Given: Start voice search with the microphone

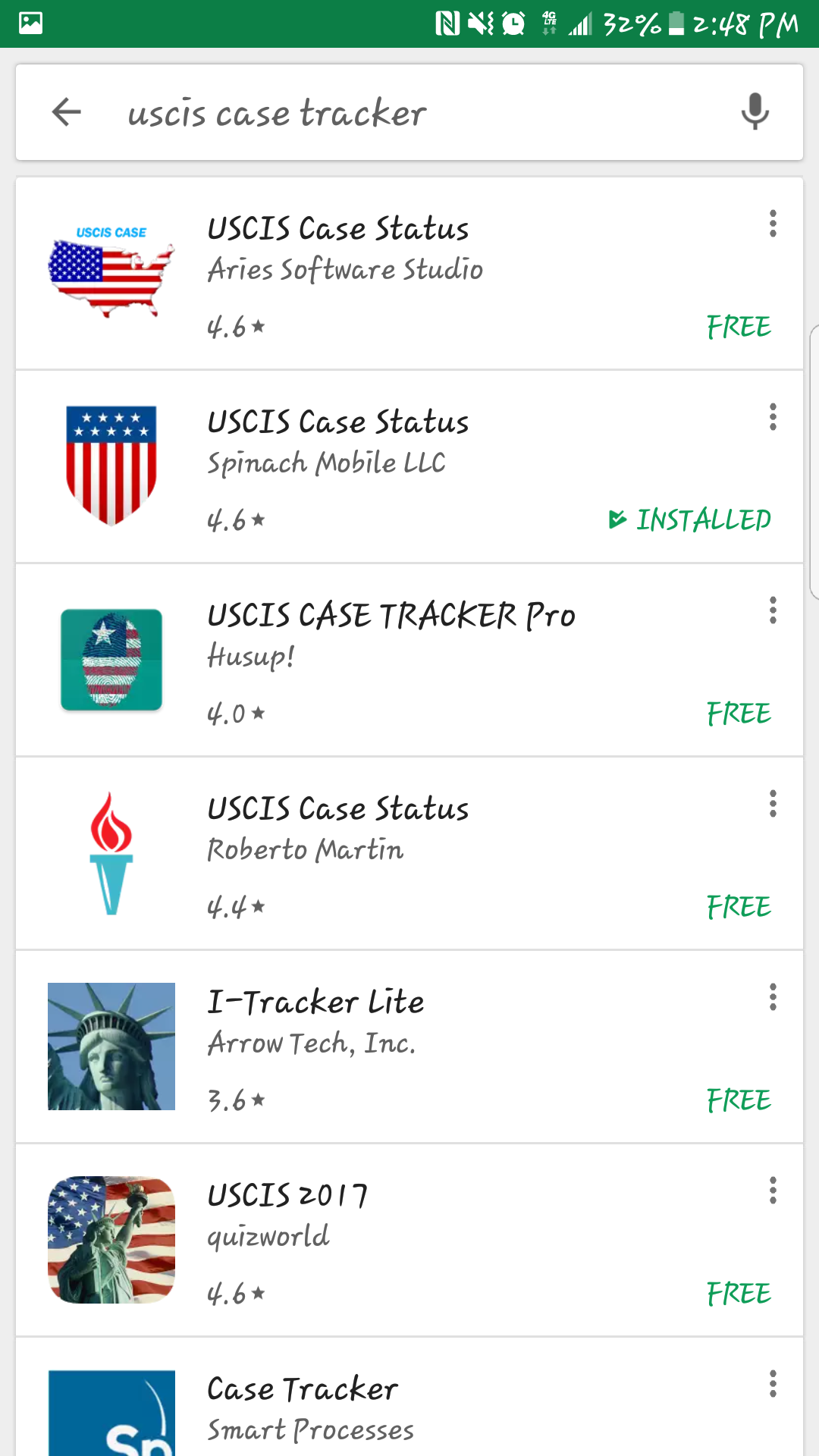Looking at the screenshot, I should pos(755,112).
